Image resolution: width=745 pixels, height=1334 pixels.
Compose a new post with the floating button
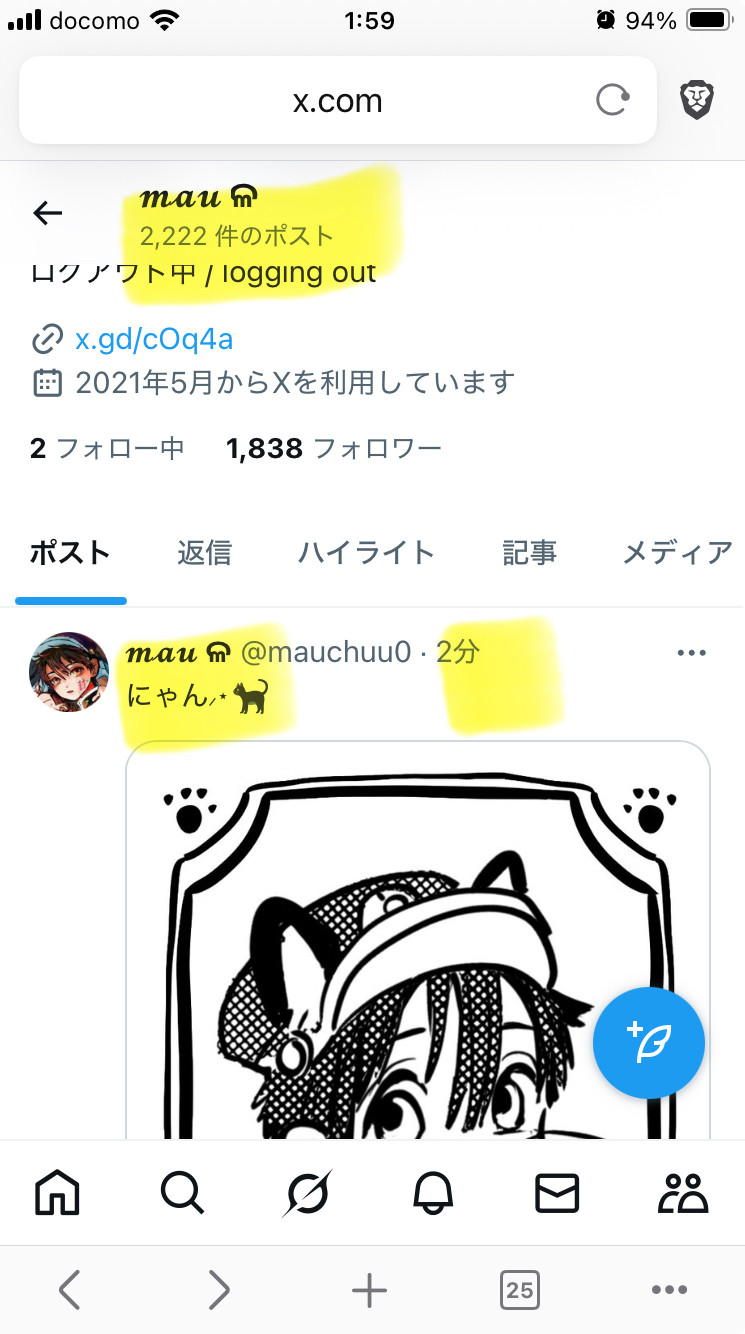649,1043
